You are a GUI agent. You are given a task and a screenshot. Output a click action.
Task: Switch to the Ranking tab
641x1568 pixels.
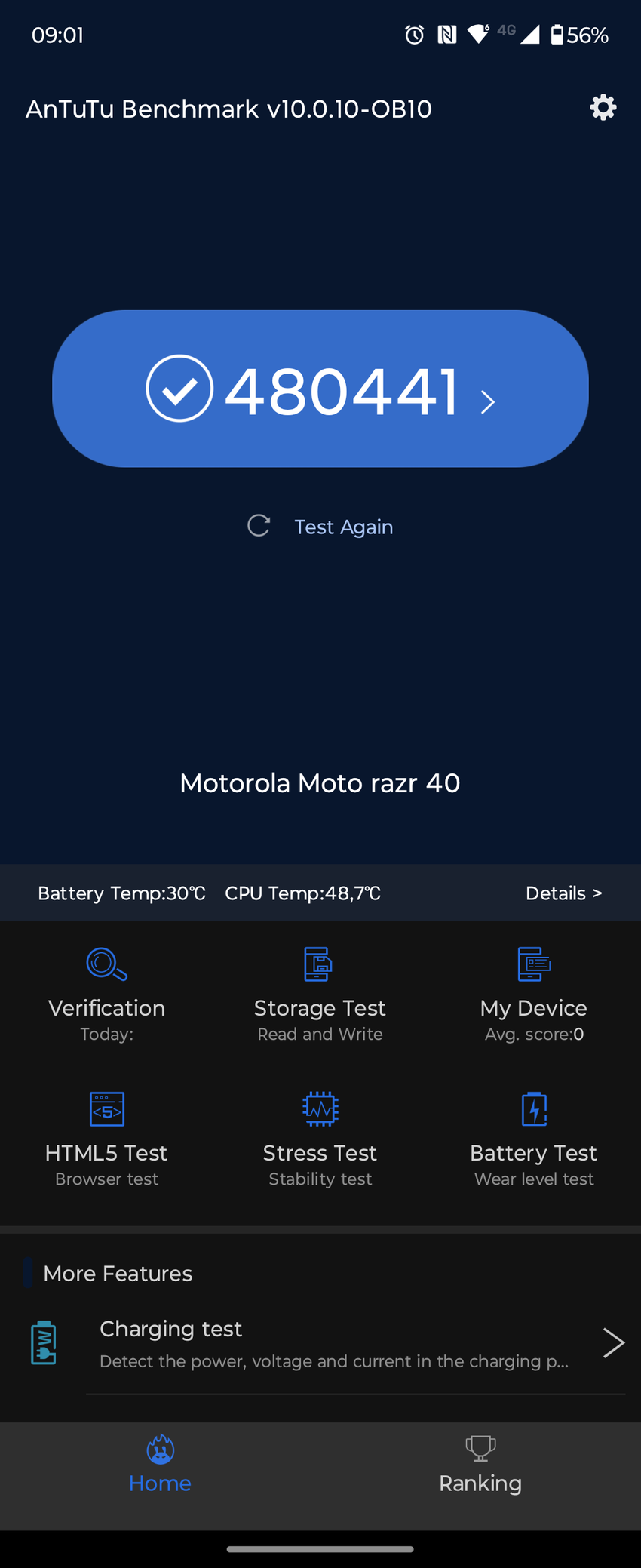click(x=480, y=1465)
